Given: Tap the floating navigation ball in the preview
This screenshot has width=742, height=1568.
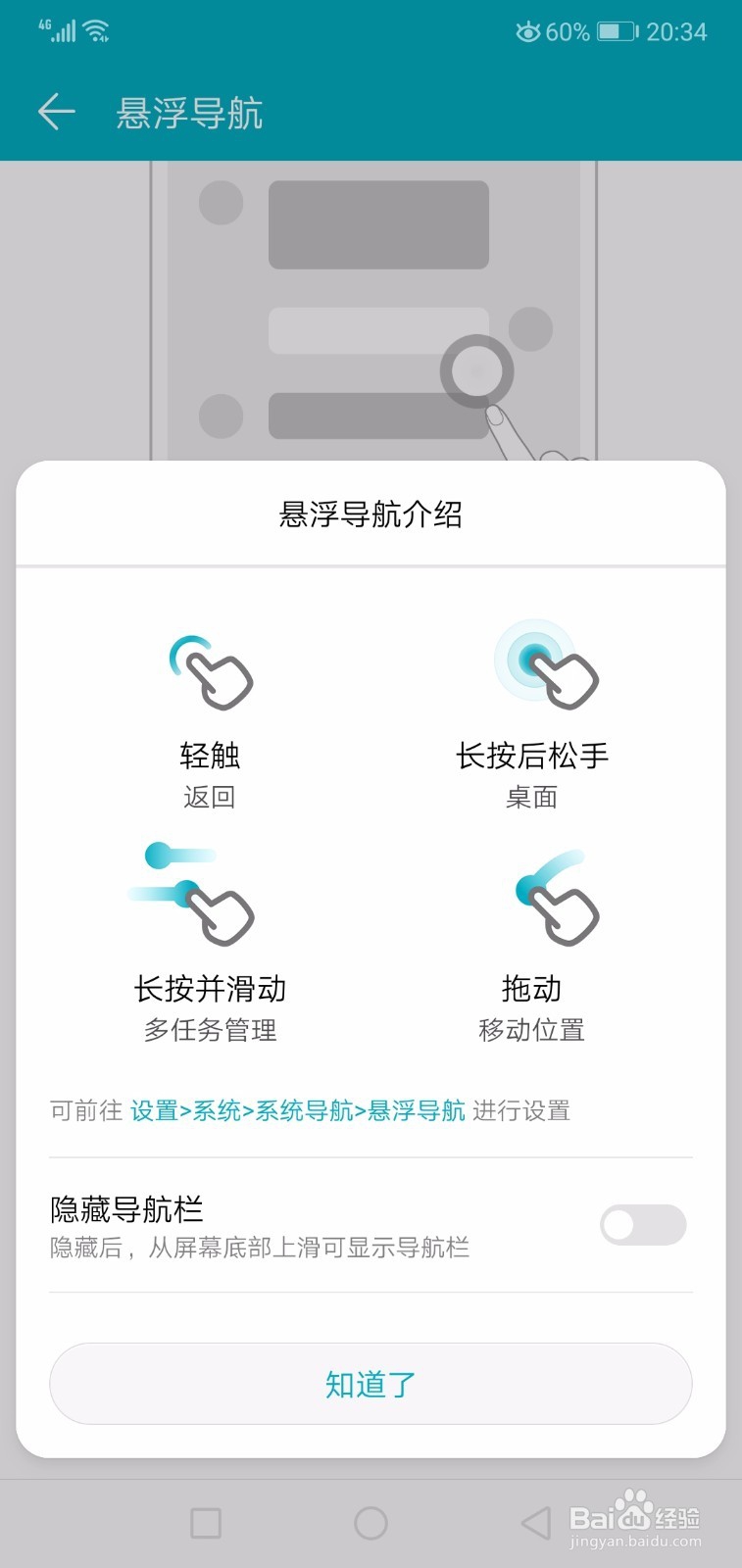Looking at the screenshot, I should pyautogui.click(x=475, y=371).
